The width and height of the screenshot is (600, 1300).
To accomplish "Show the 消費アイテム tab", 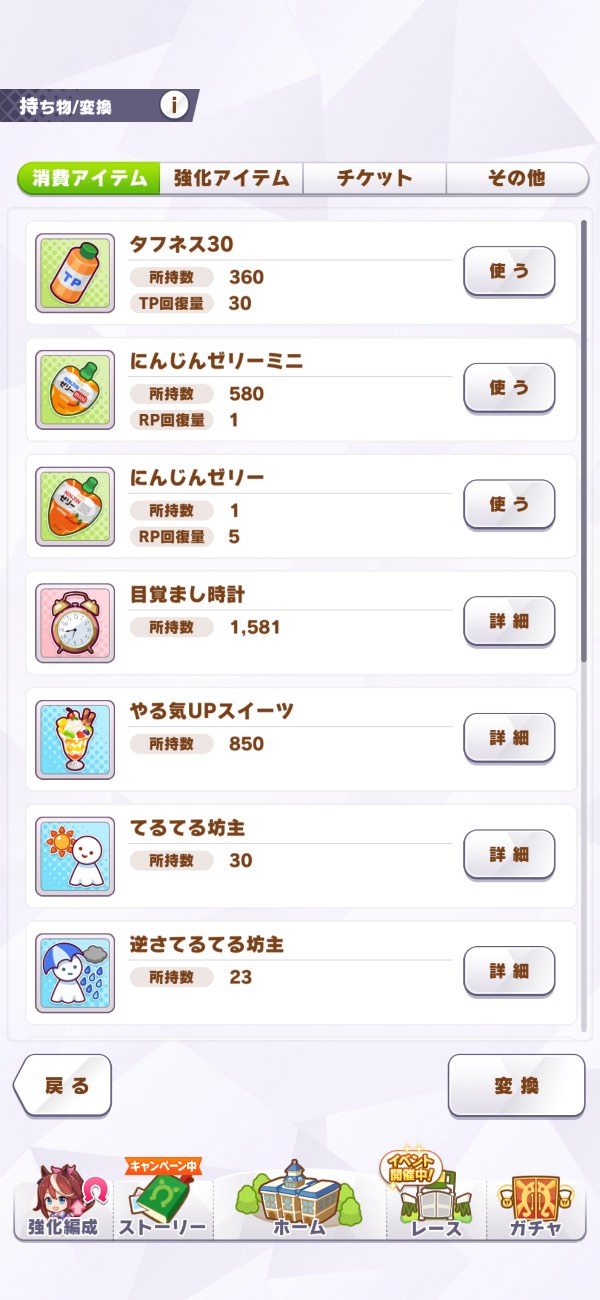I will [89, 178].
